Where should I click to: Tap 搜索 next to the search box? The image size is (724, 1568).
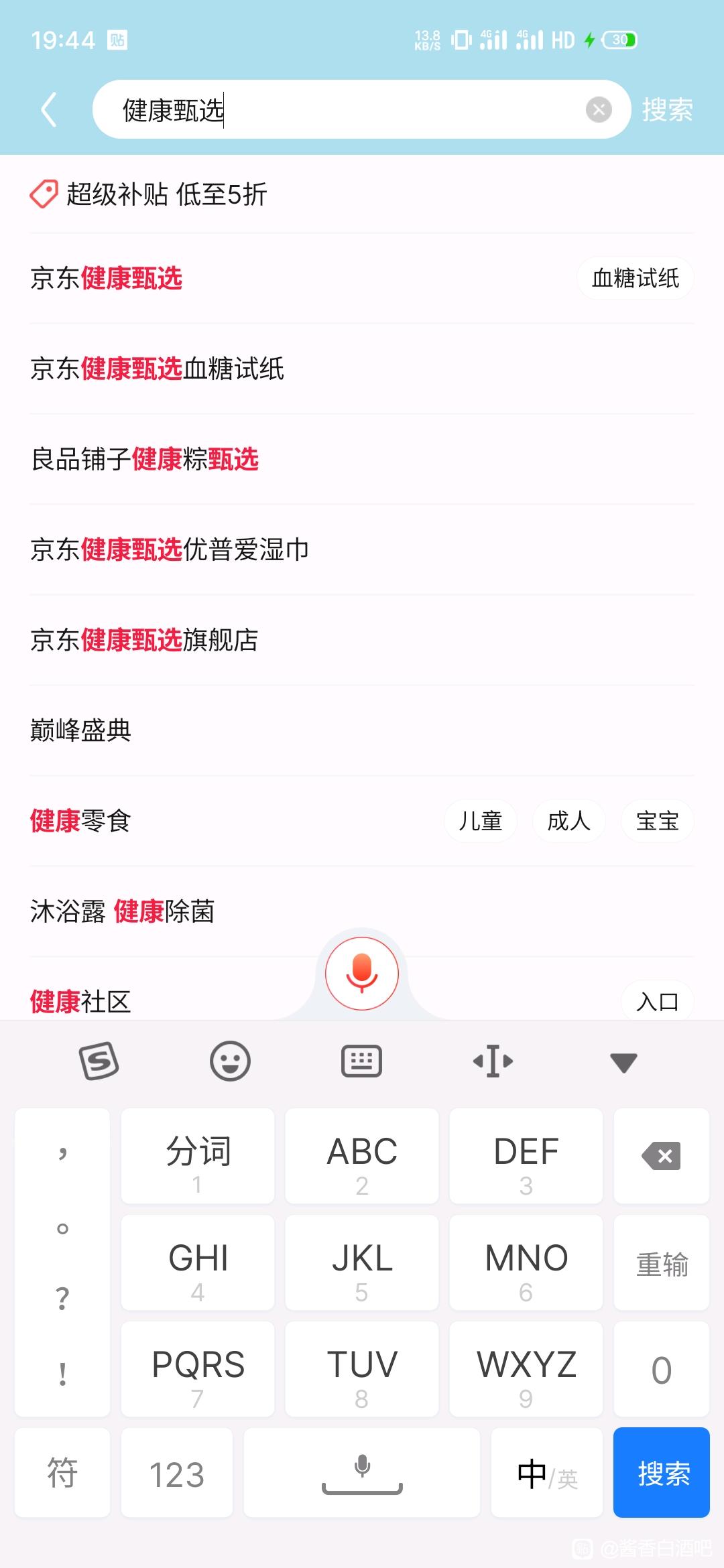pyautogui.click(x=667, y=110)
